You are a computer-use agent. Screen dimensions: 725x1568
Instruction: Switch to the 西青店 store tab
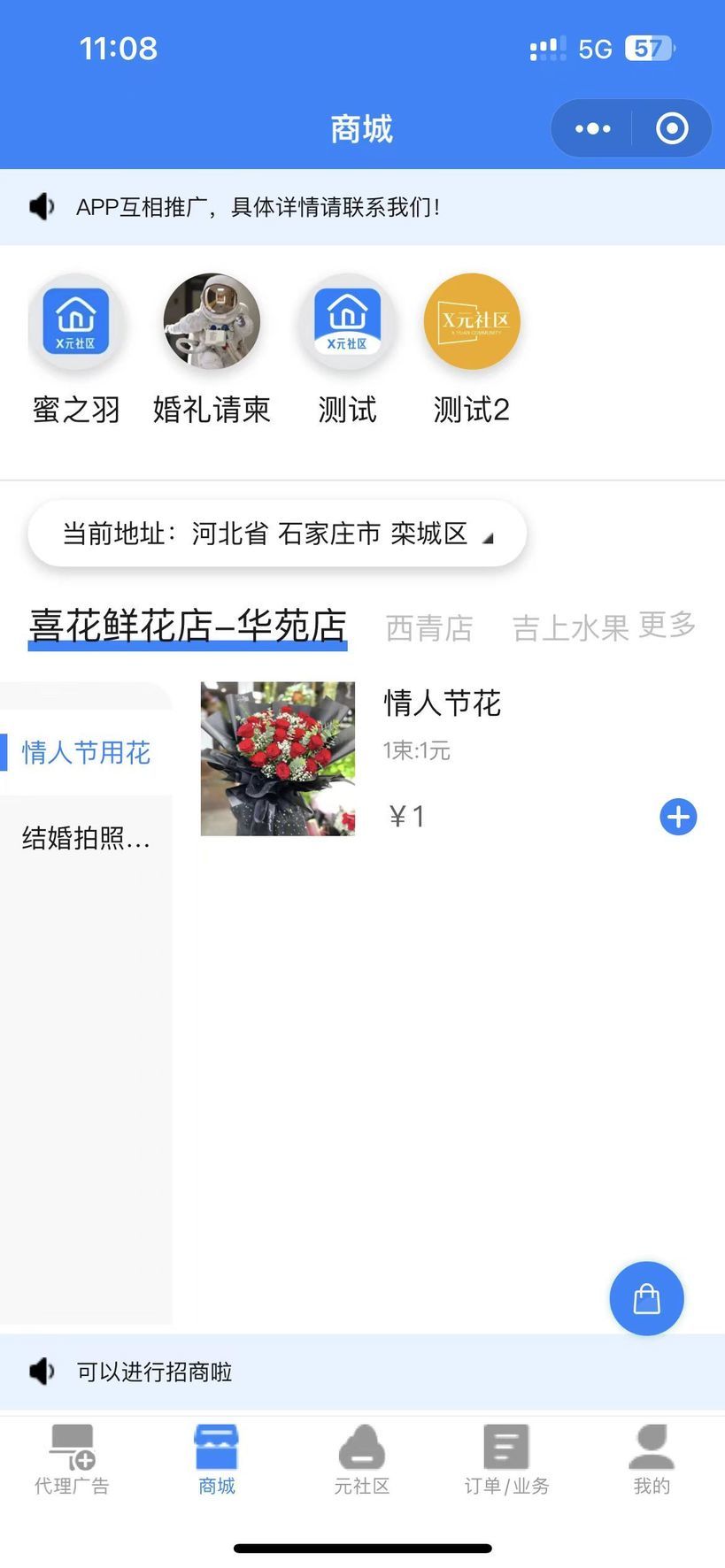pyautogui.click(x=428, y=627)
